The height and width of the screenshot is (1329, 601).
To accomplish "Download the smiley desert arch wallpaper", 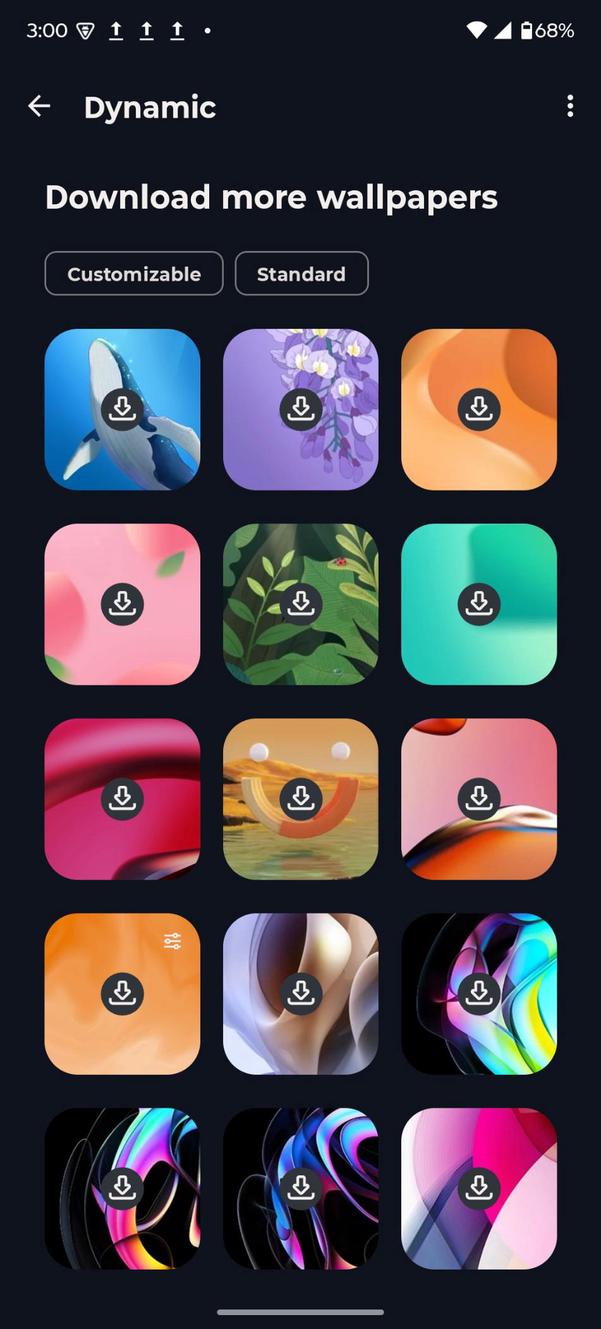I will pos(300,798).
